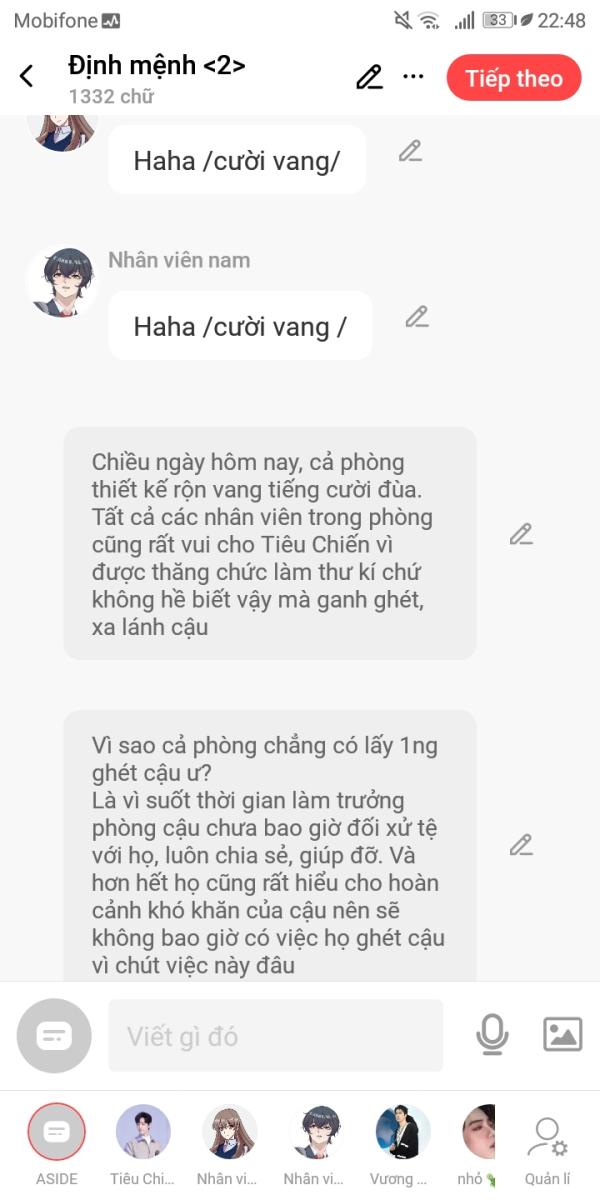600x1200 pixels.
Task: Record voice with the microphone icon
Action: (x=492, y=1035)
